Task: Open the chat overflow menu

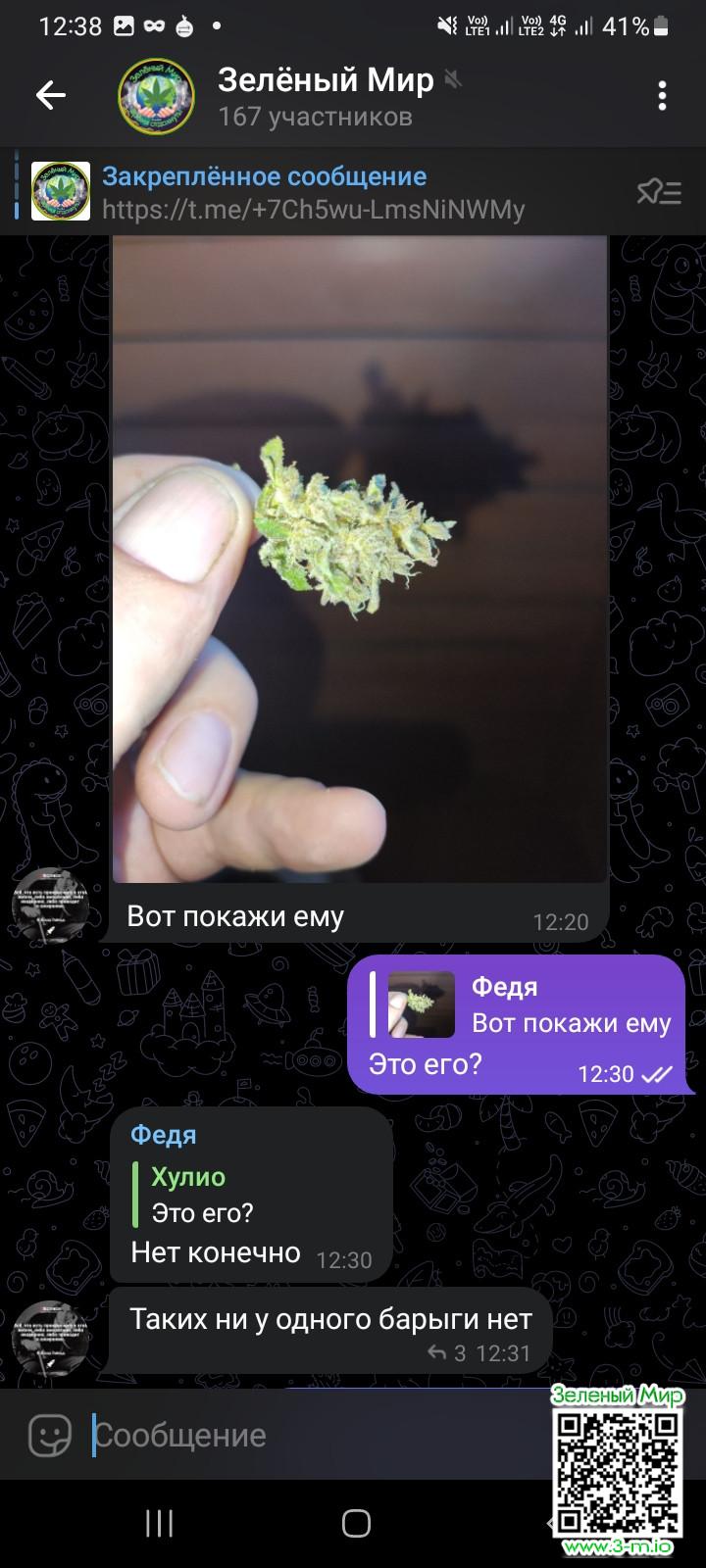Action: [662, 95]
